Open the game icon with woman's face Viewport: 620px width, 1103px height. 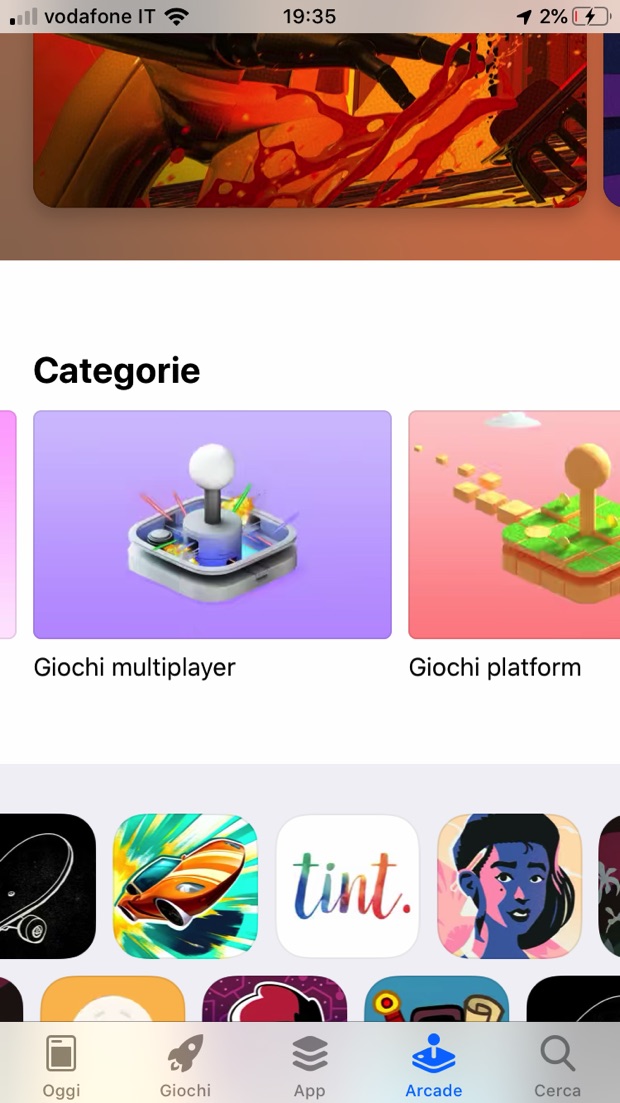(509, 886)
